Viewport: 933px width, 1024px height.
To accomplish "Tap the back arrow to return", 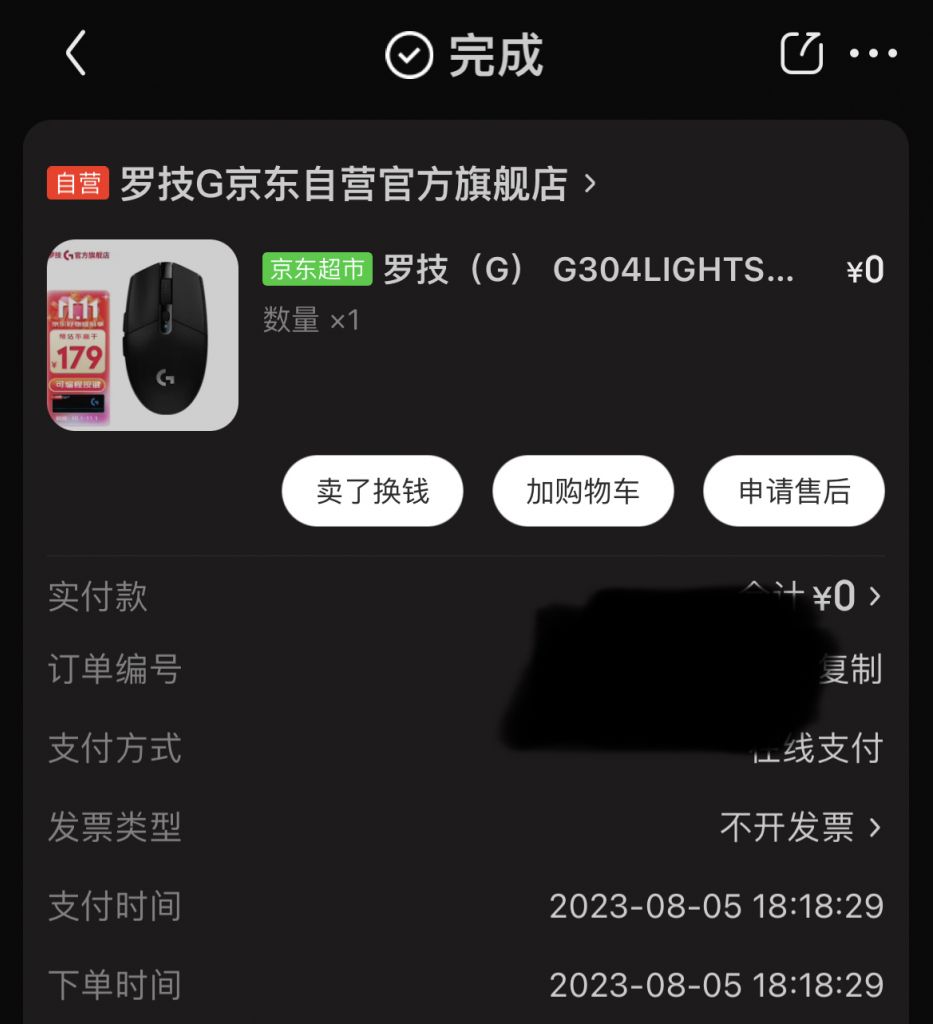I will (75, 55).
